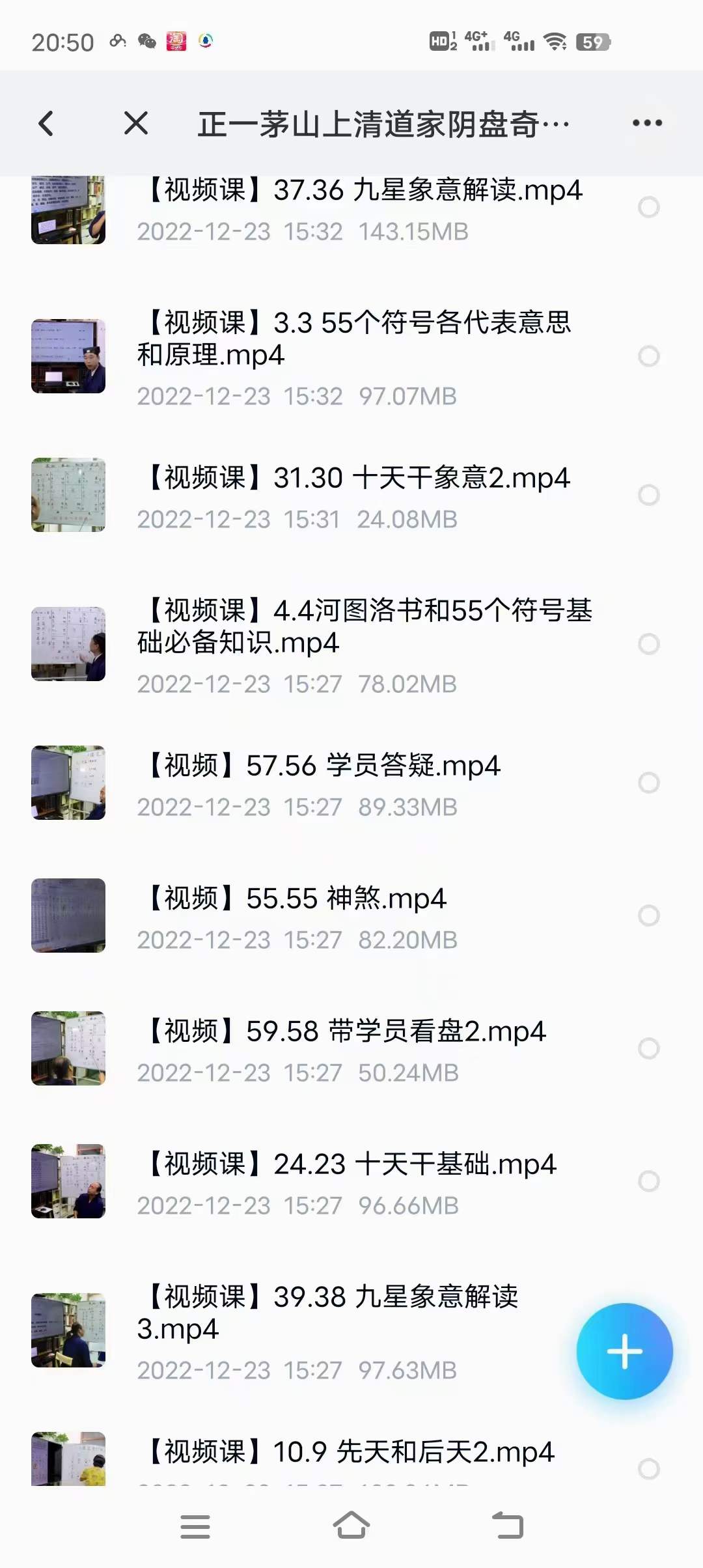Tap the thumbnail of 37.36 九星象意解读
The image size is (703, 1568).
tap(68, 208)
